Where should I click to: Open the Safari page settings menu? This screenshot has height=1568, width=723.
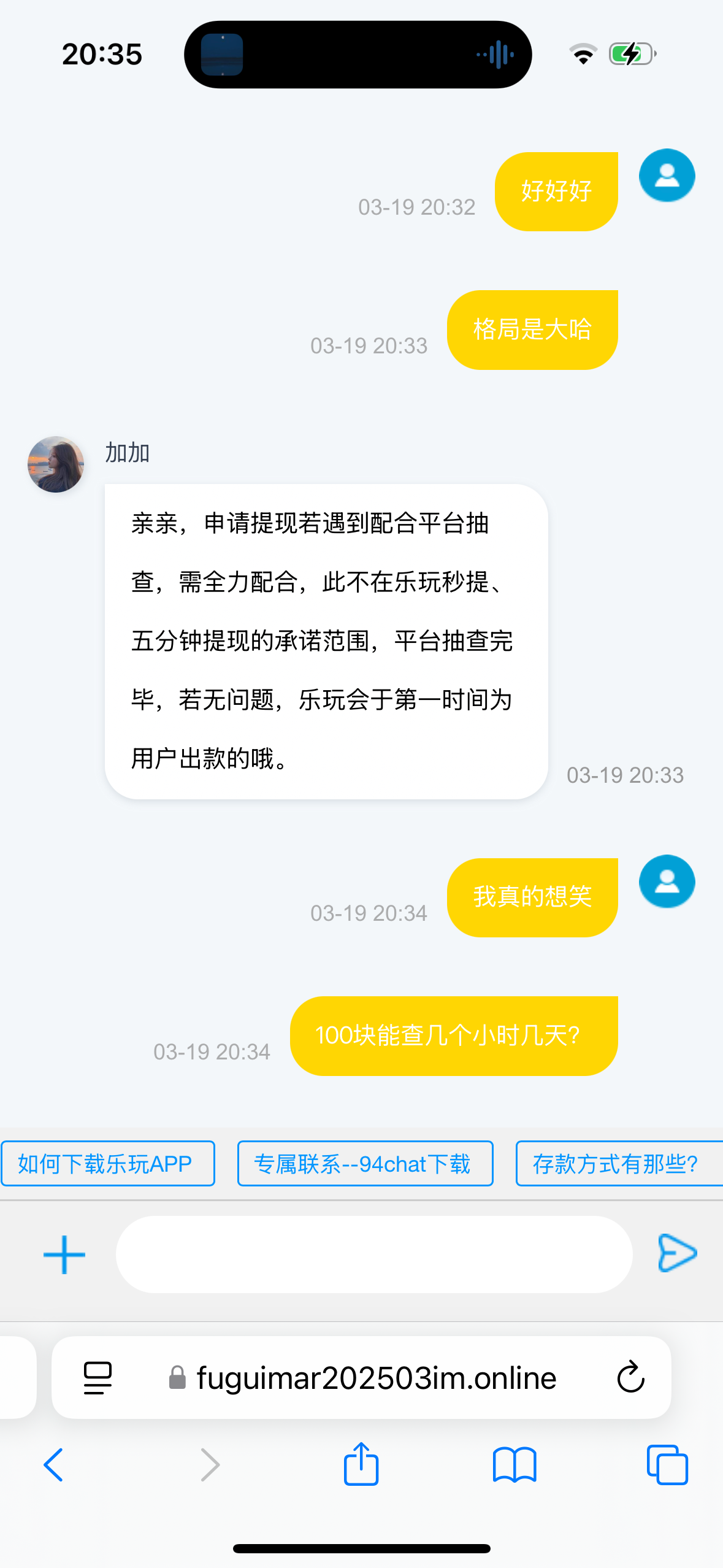pos(98,1378)
